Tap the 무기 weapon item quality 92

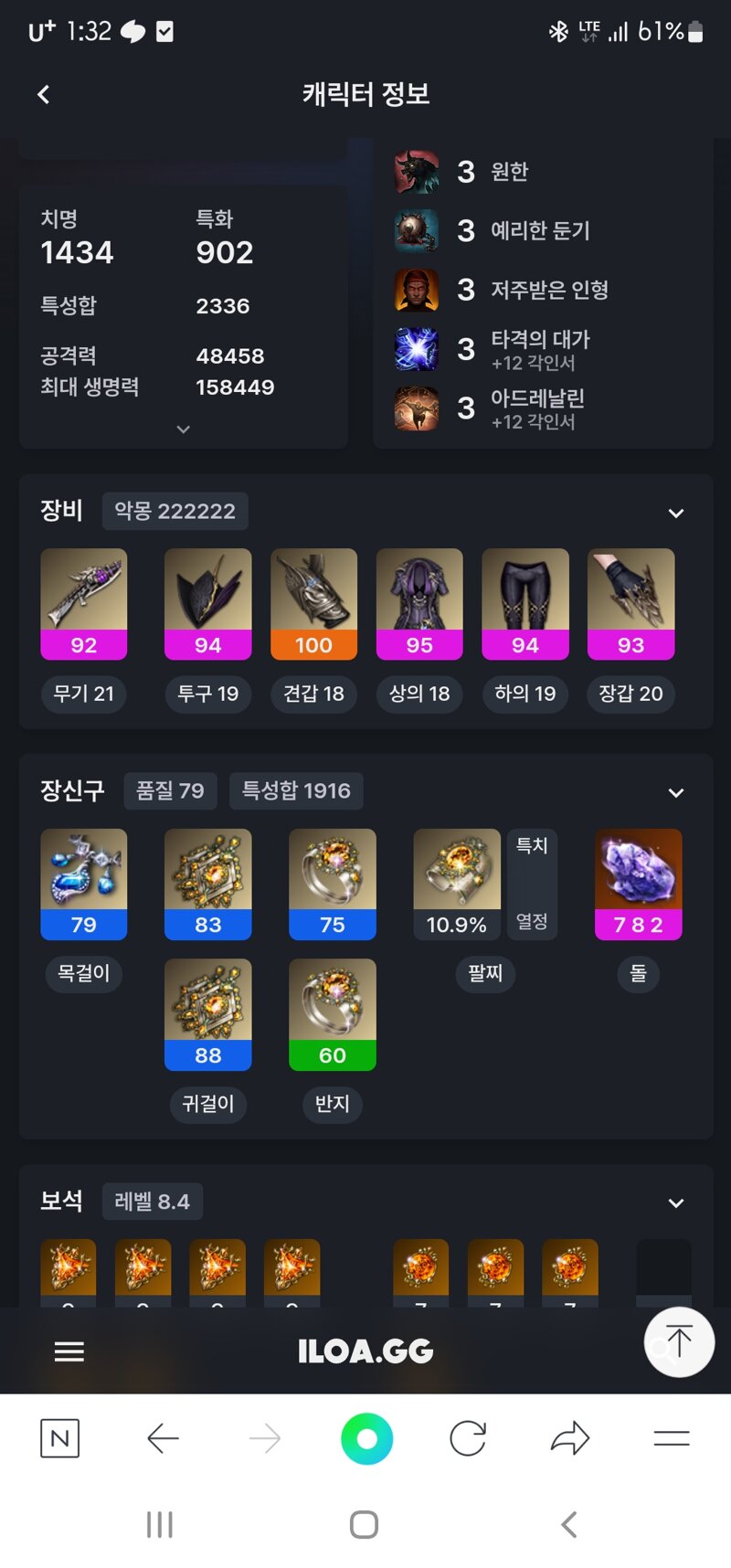84,604
